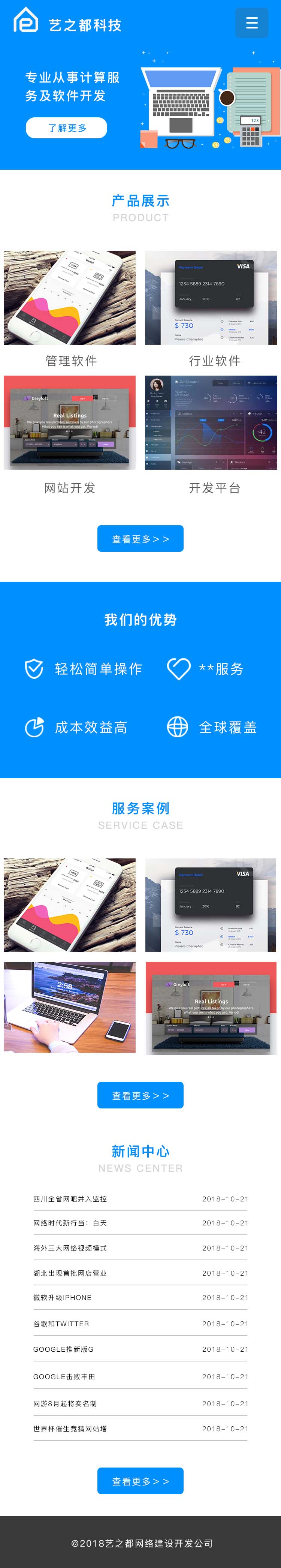Open the 管理软件 product tile
The height and width of the screenshot is (1568, 281).
point(70,298)
